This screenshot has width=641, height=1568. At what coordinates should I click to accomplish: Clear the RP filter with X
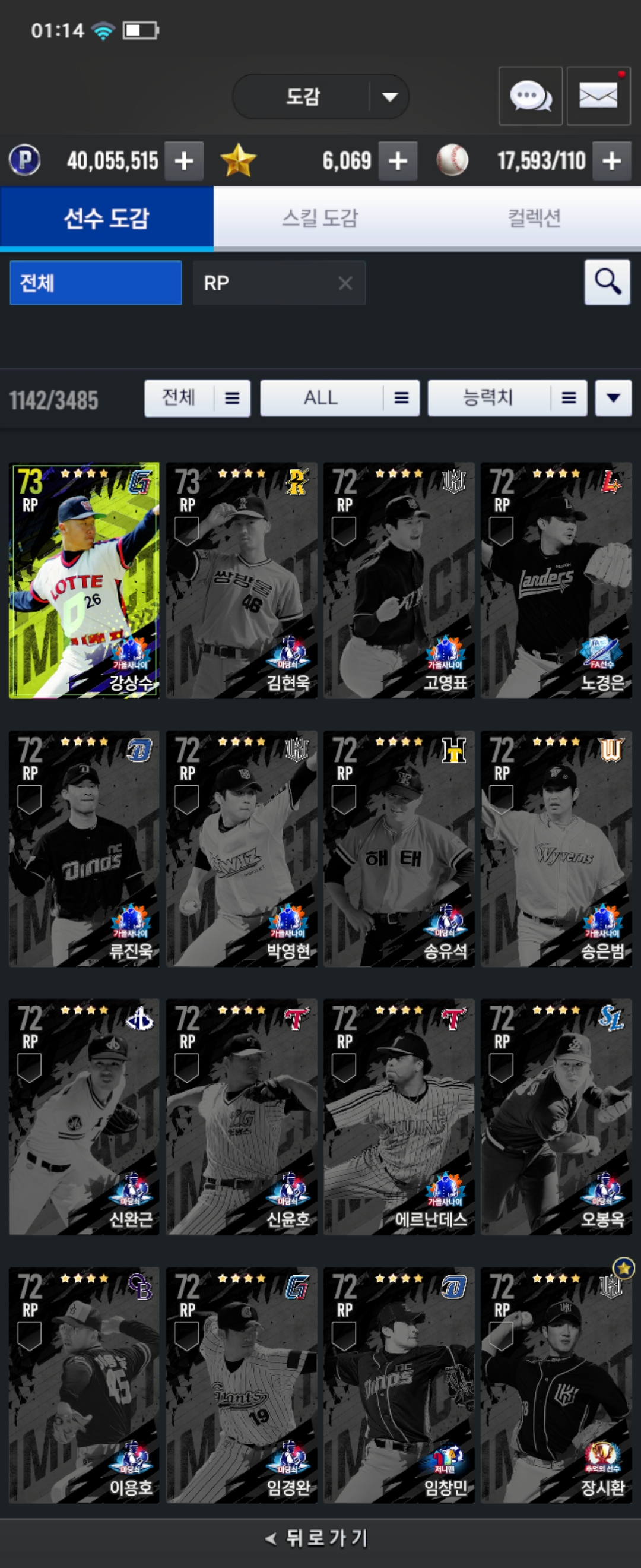(x=345, y=283)
